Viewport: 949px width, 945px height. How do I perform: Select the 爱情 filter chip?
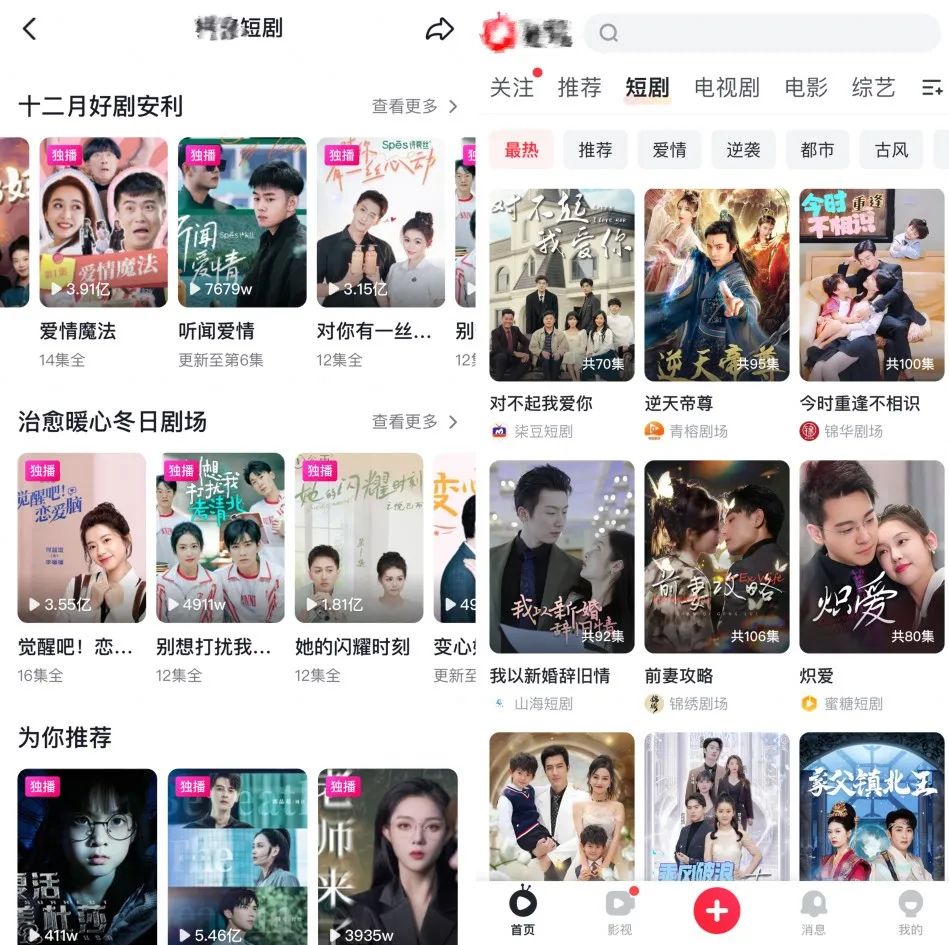pos(669,150)
